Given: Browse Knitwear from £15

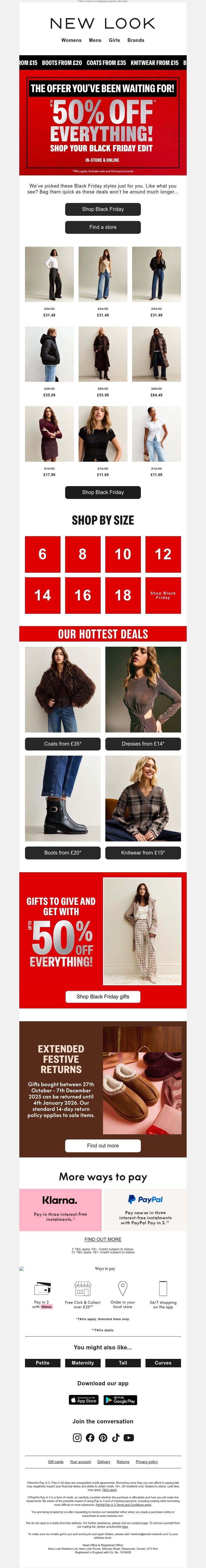Looking at the screenshot, I should pos(143,853).
